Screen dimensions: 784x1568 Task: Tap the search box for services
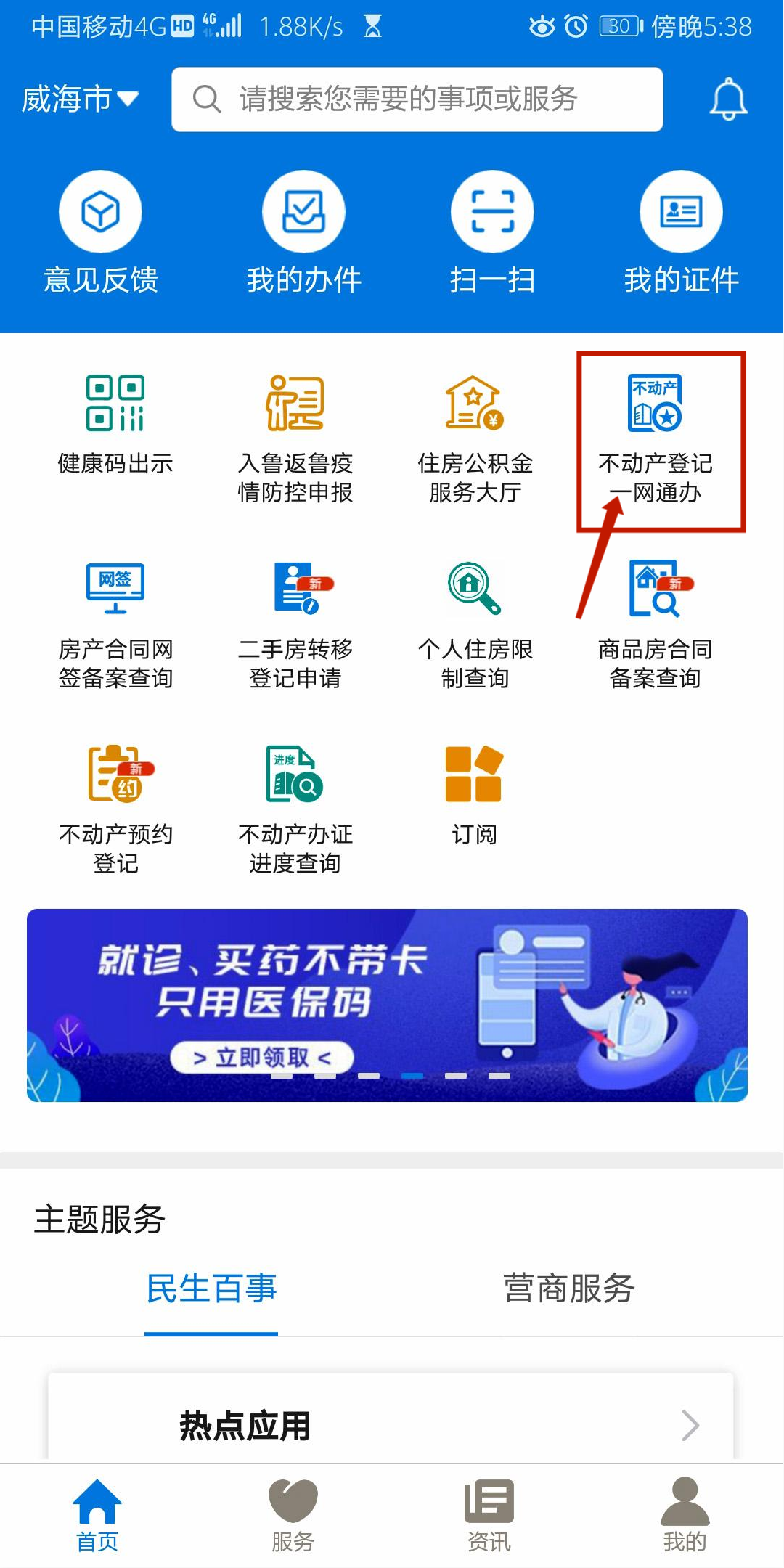point(417,99)
